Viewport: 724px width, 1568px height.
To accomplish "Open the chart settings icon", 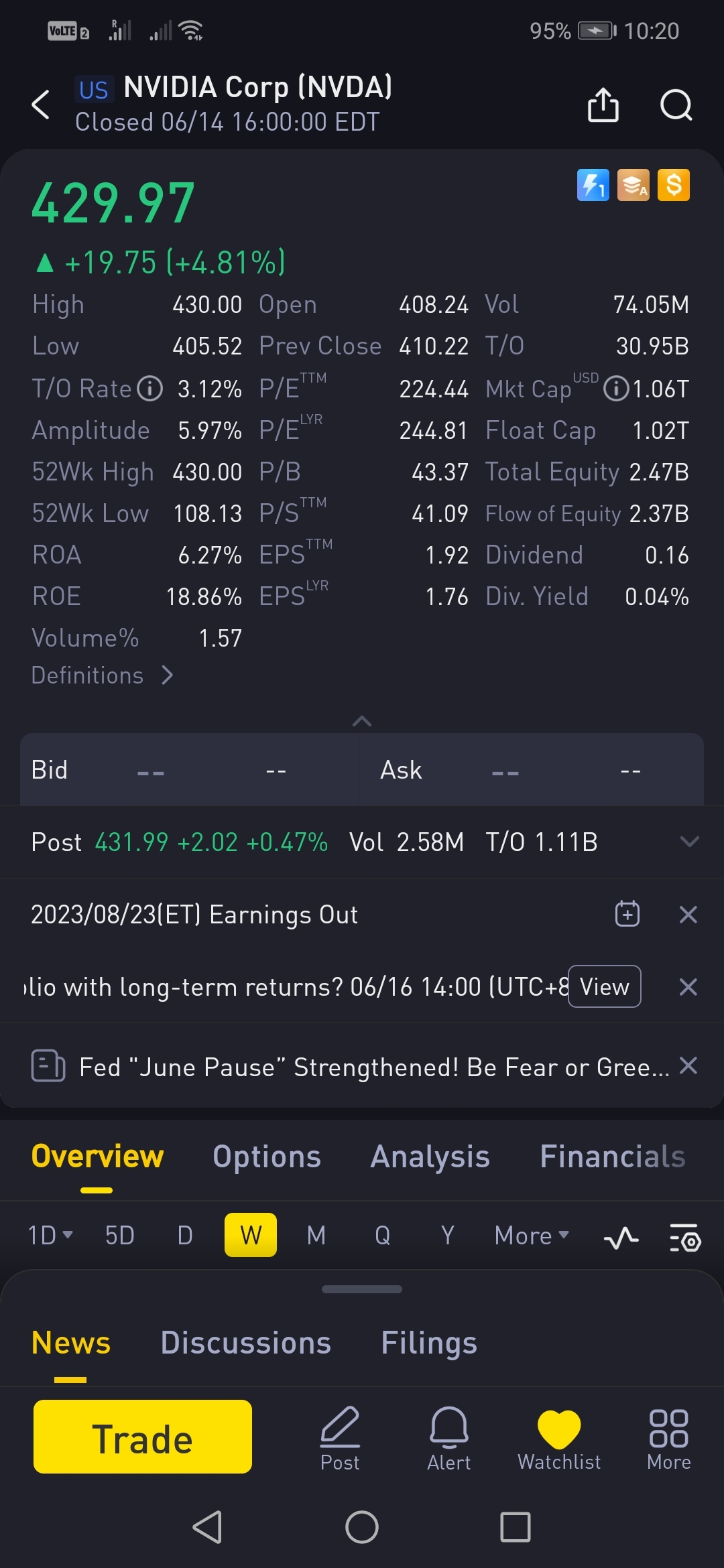I will 685,1237.
